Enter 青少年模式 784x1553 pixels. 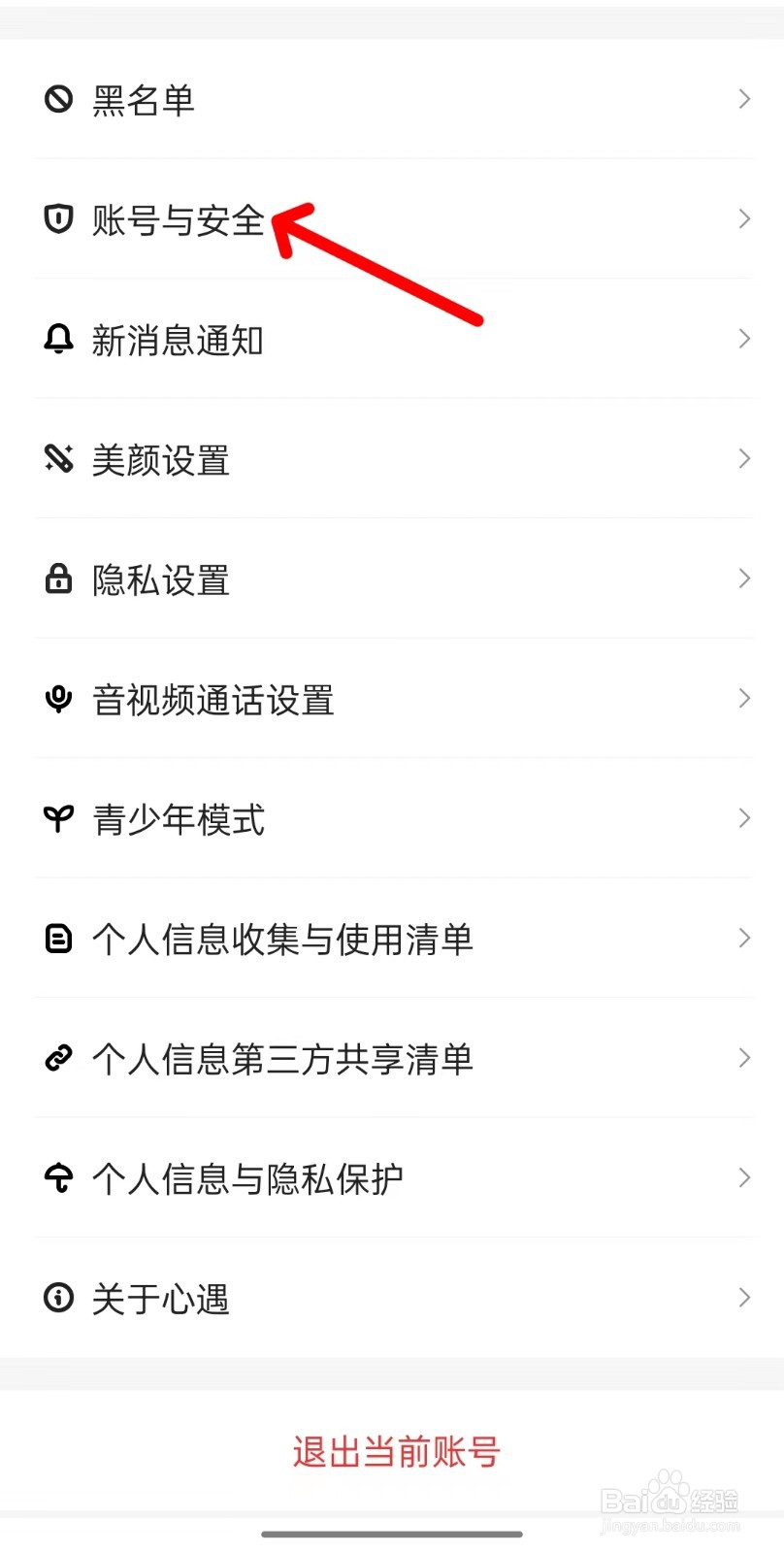pos(392,818)
